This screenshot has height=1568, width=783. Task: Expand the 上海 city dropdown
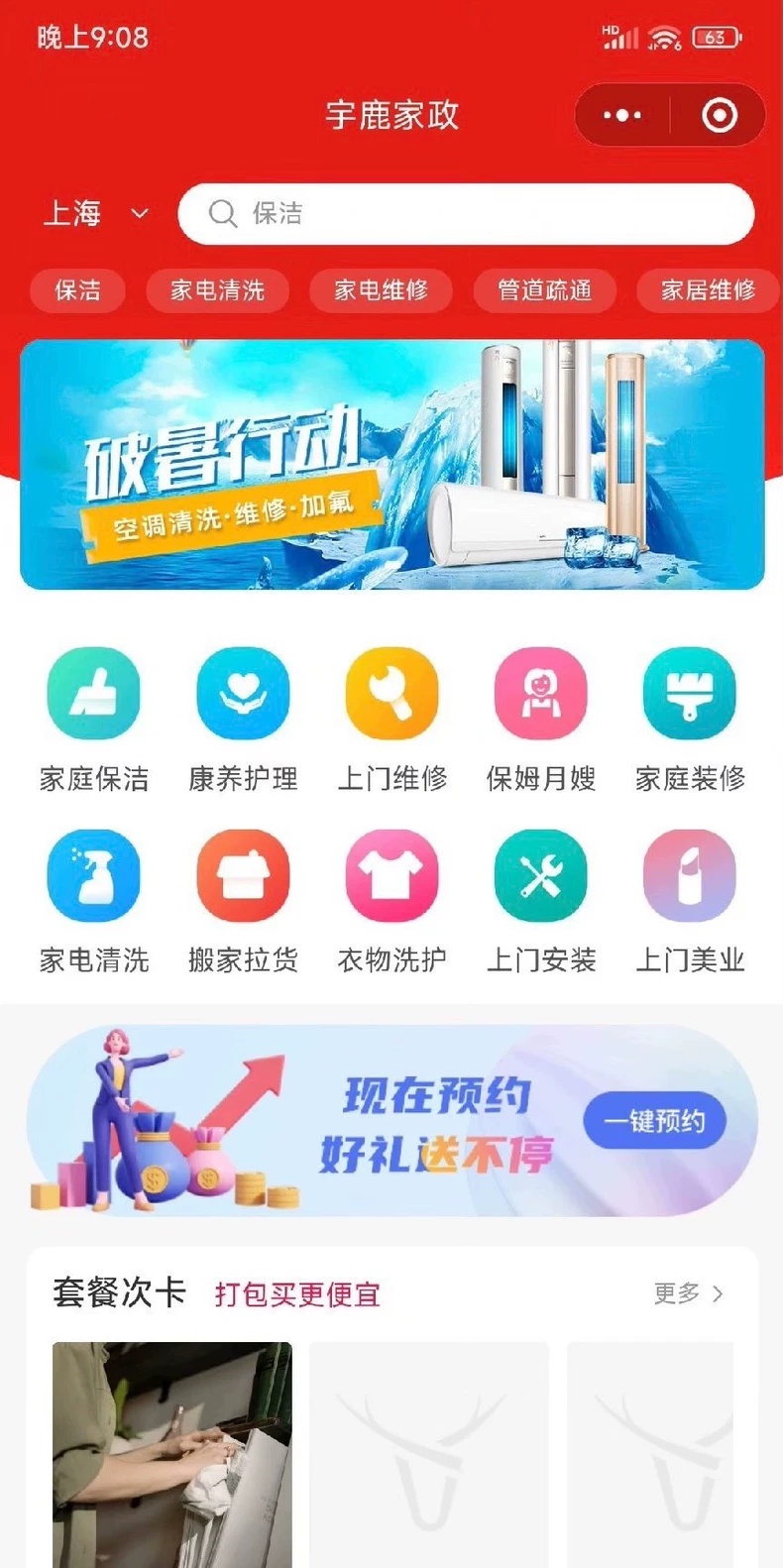point(96,213)
